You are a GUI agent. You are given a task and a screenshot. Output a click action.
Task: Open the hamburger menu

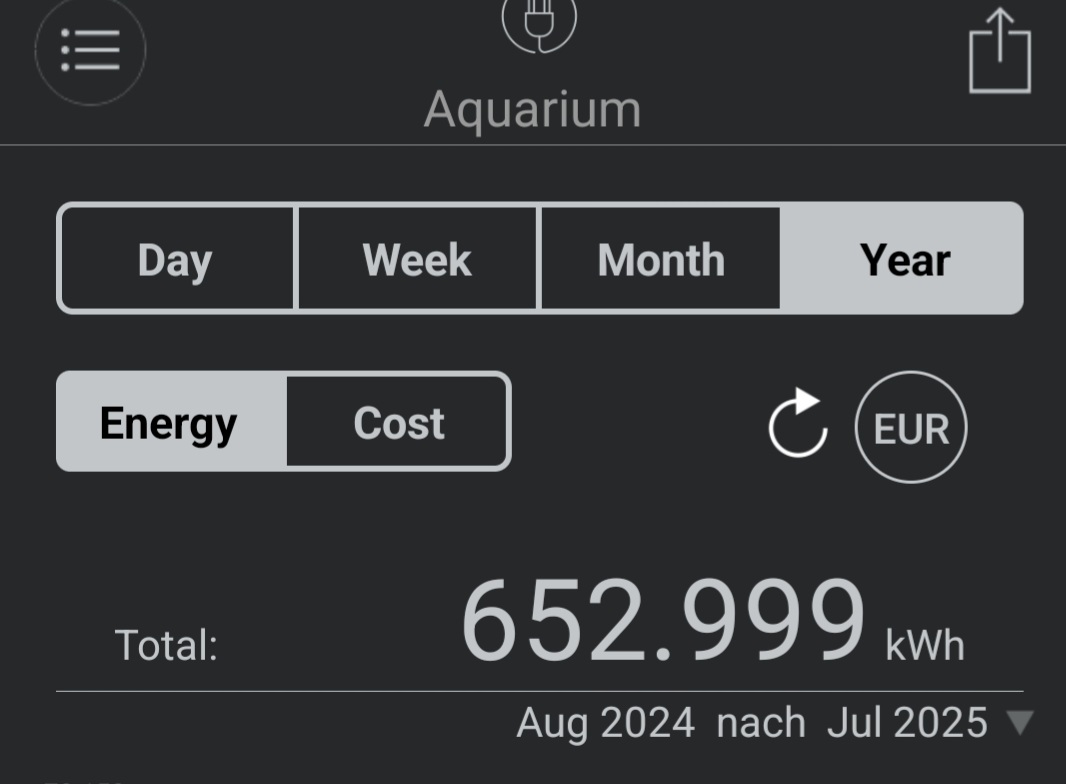(x=90, y=49)
